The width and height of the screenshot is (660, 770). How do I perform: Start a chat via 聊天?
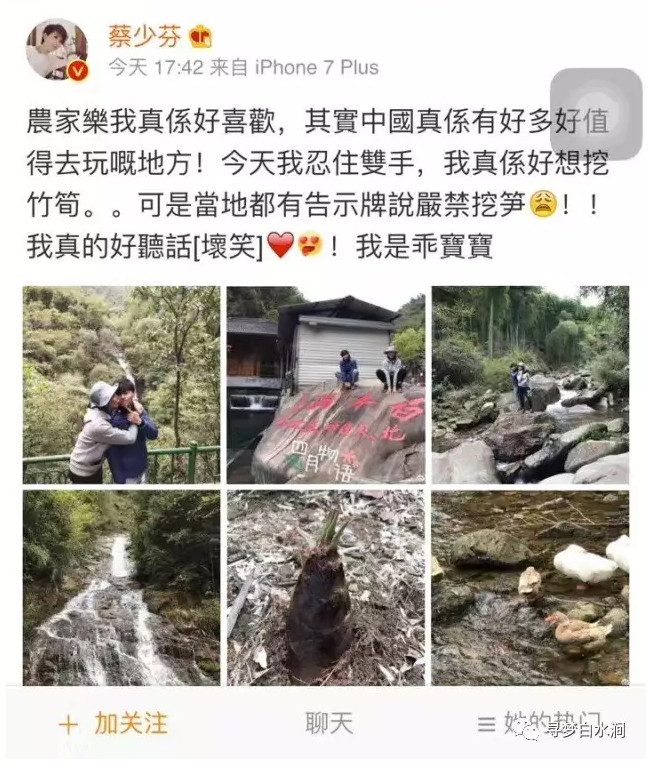(x=328, y=725)
